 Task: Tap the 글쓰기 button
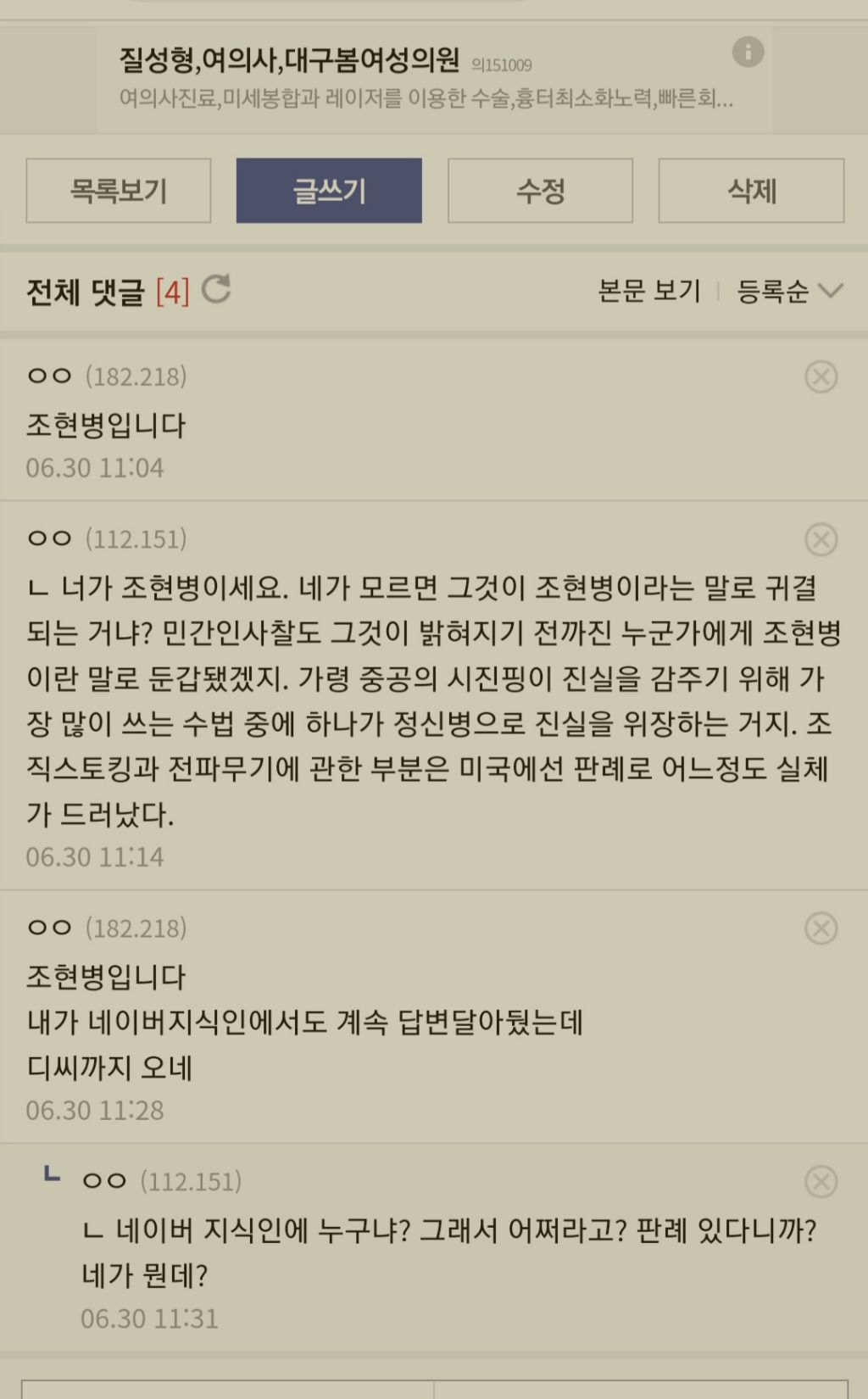point(329,191)
